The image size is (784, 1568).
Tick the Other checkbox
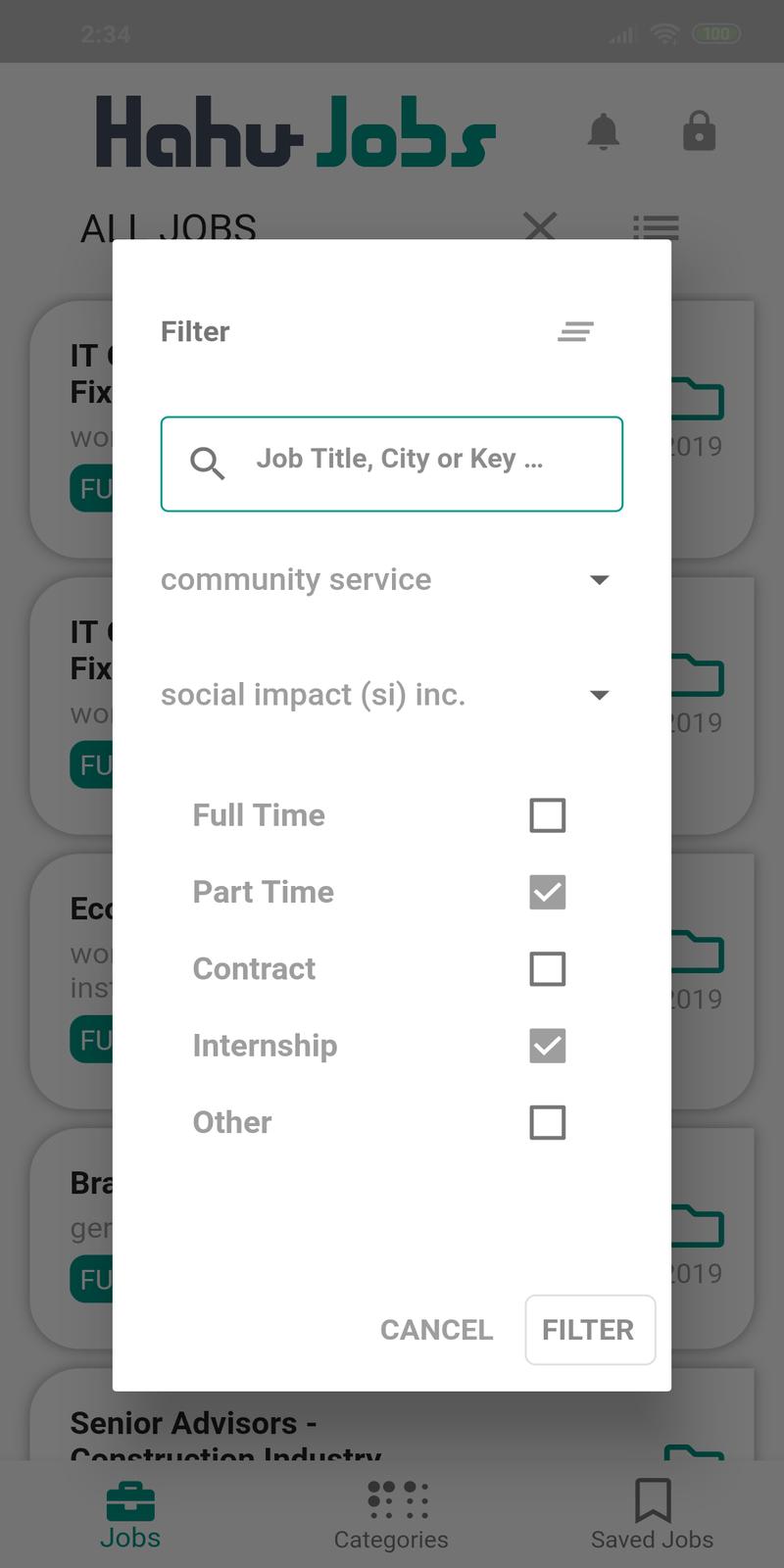(547, 1123)
